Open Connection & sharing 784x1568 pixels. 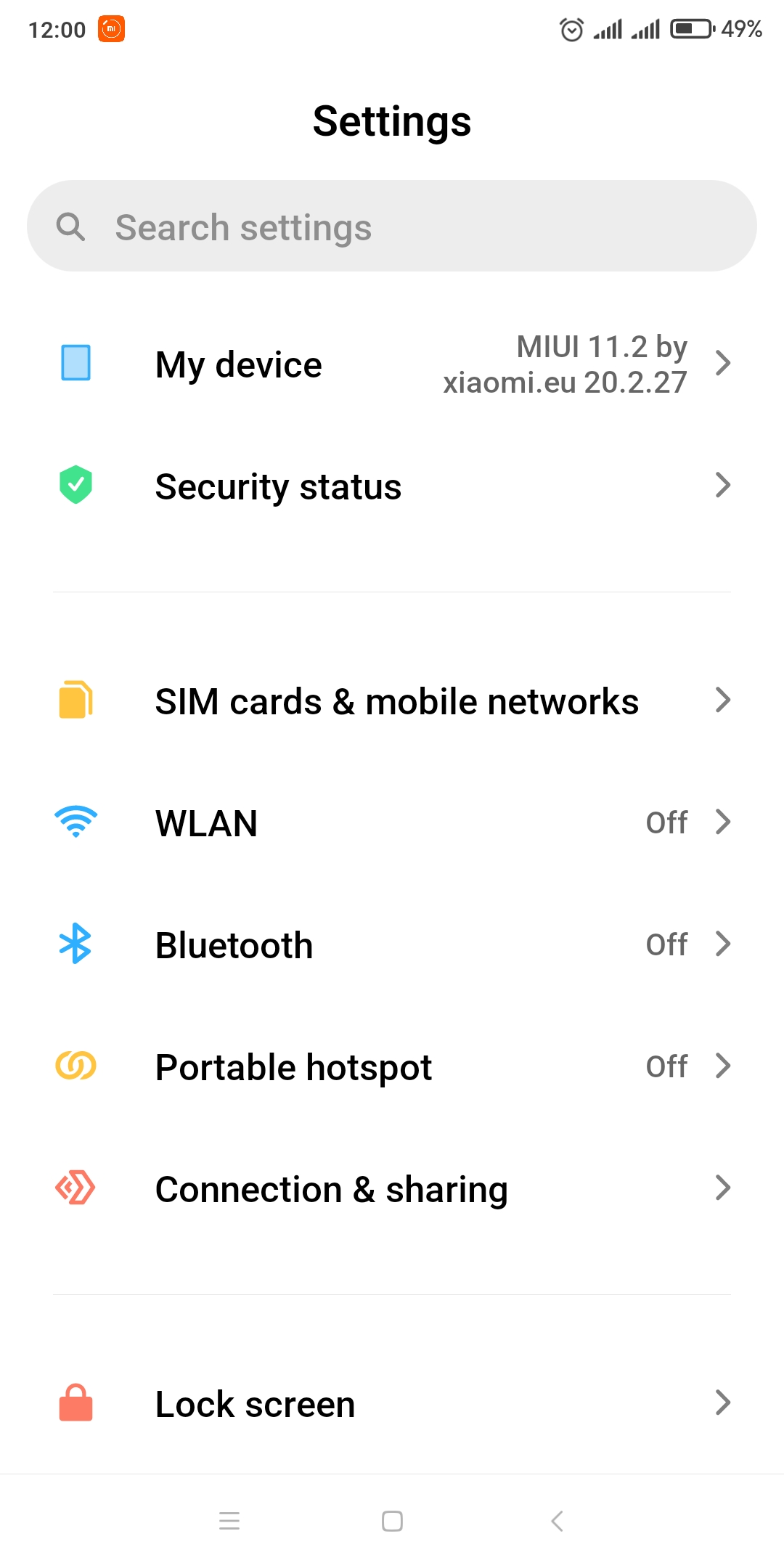tap(392, 1188)
